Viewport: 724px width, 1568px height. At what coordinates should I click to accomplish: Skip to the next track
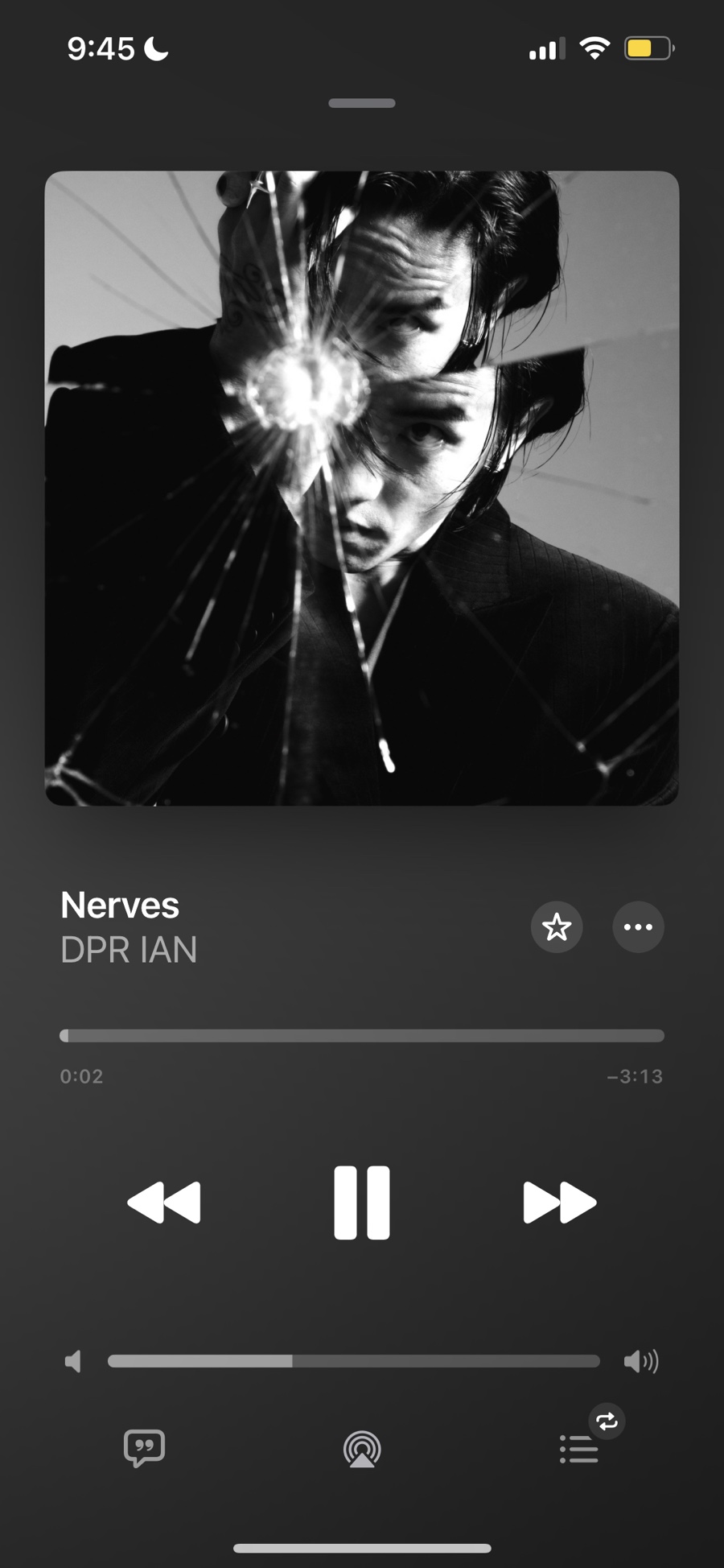559,1202
